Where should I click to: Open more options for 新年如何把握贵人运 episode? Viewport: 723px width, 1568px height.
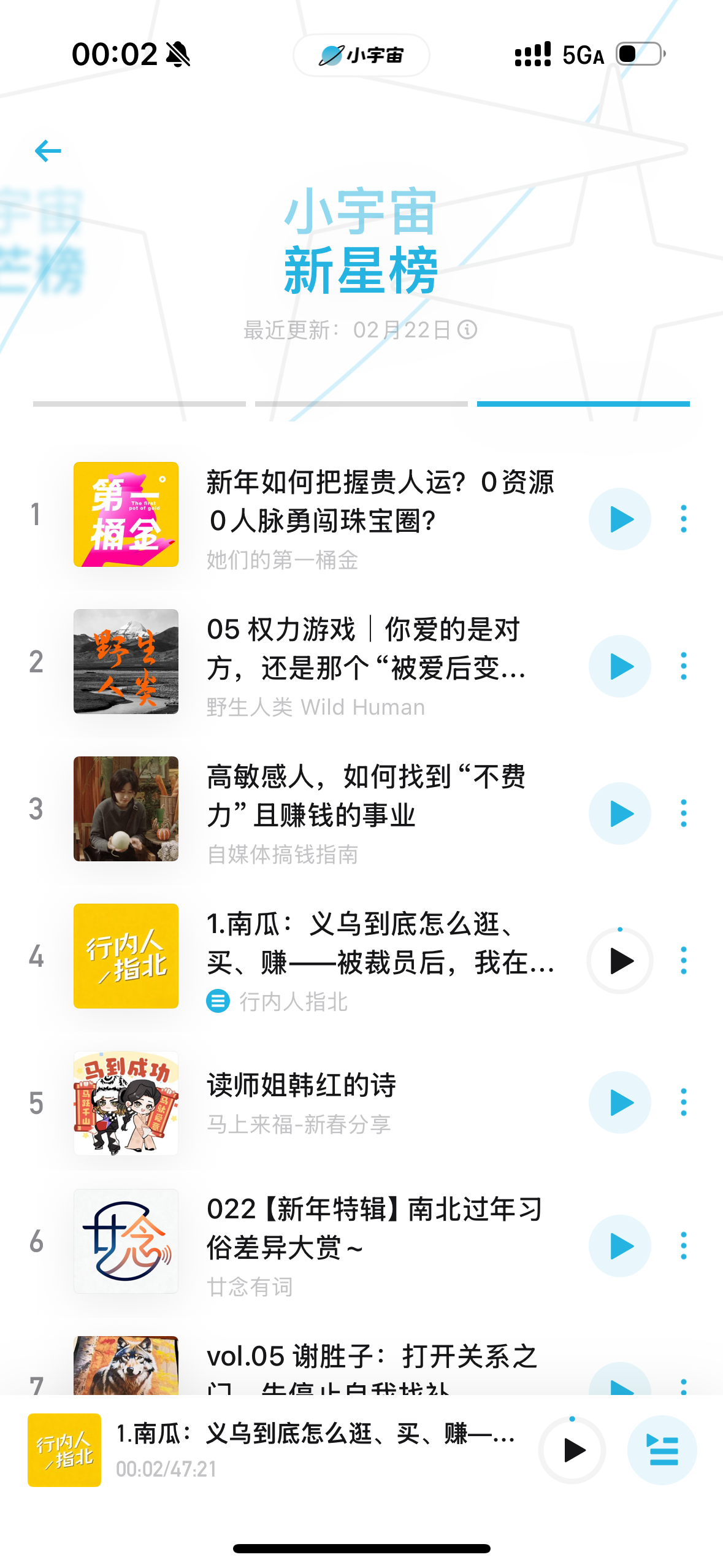pyautogui.click(x=683, y=519)
